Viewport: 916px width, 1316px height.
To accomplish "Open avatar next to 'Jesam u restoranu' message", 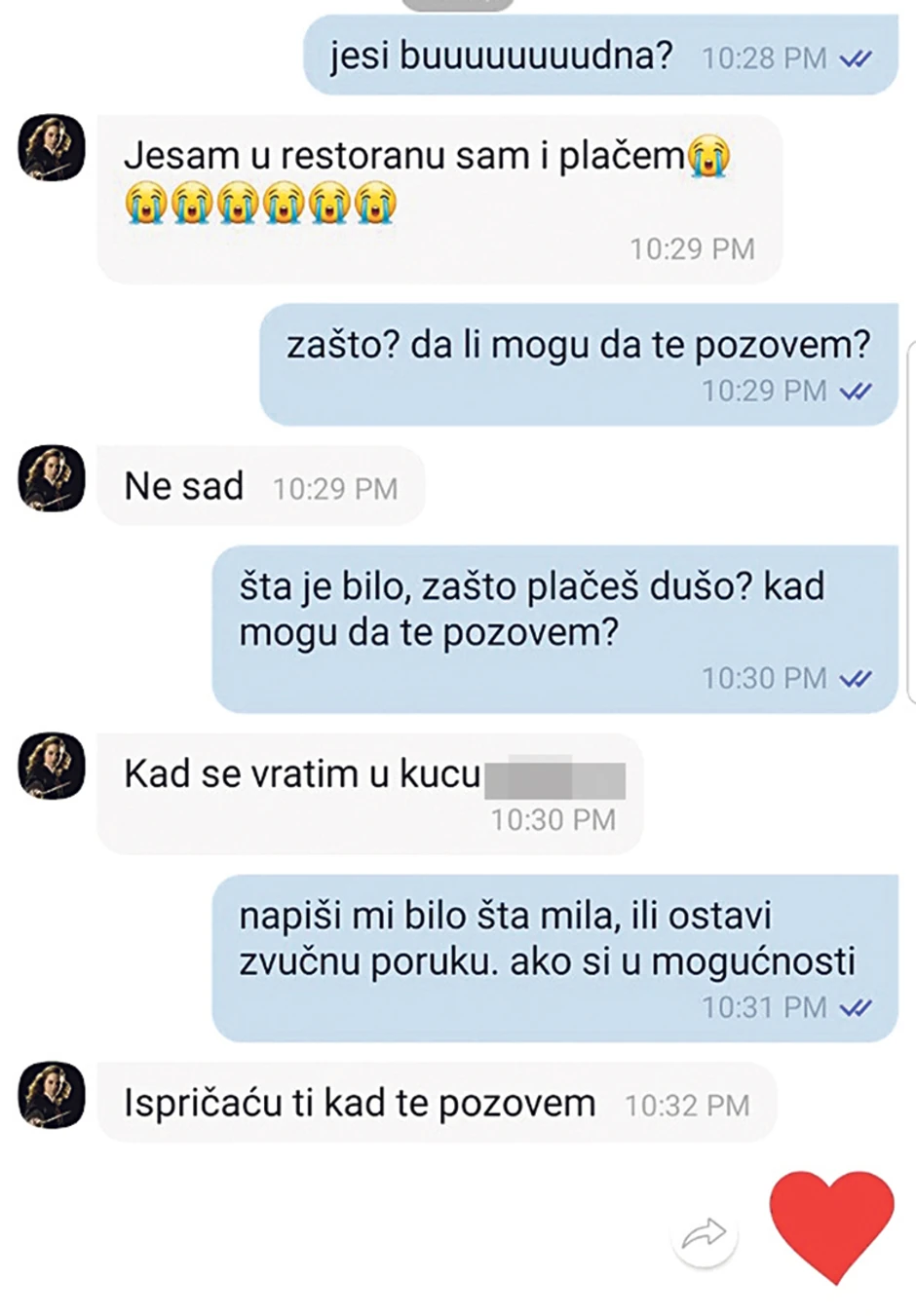I will pyautogui.click(x=52, y=149).
